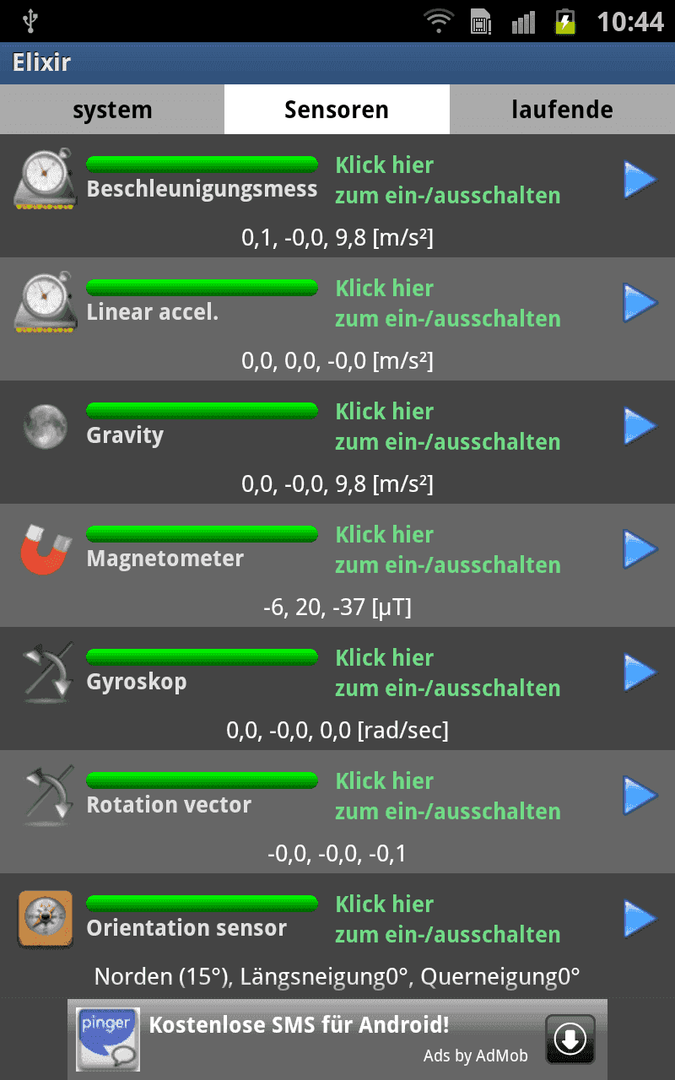Open the arrow for Magnetometer
675x1080 pixels.
(640, 550)
